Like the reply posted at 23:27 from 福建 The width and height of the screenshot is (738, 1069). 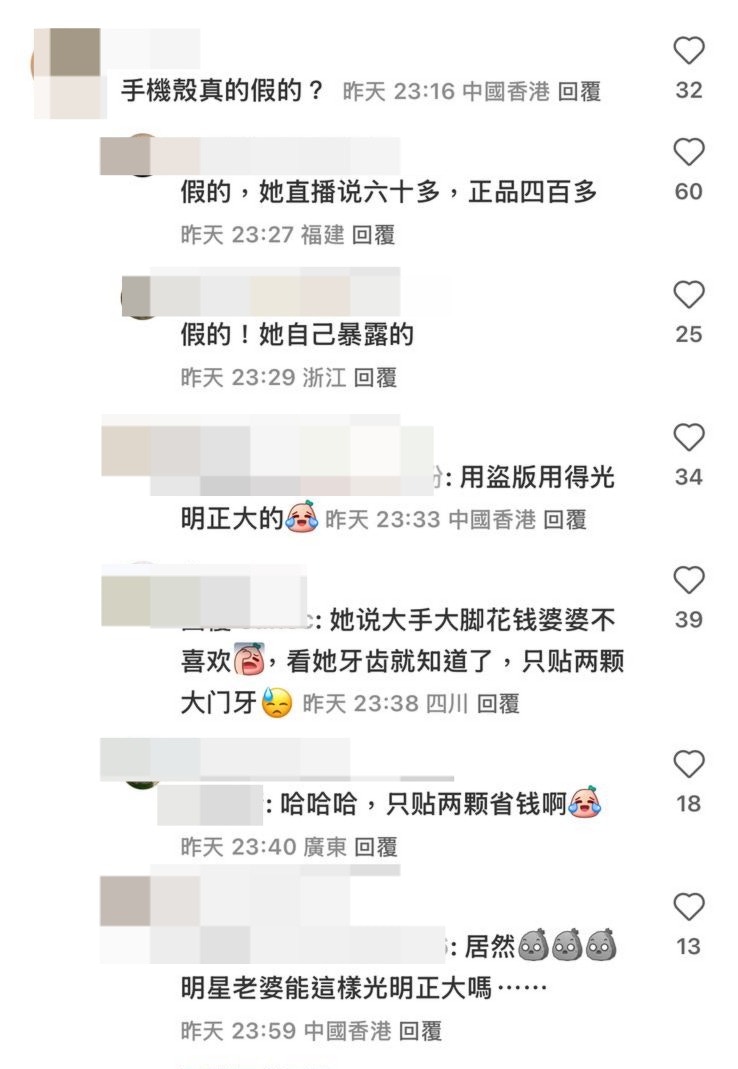pyautogui.click(x=689, y=152)
